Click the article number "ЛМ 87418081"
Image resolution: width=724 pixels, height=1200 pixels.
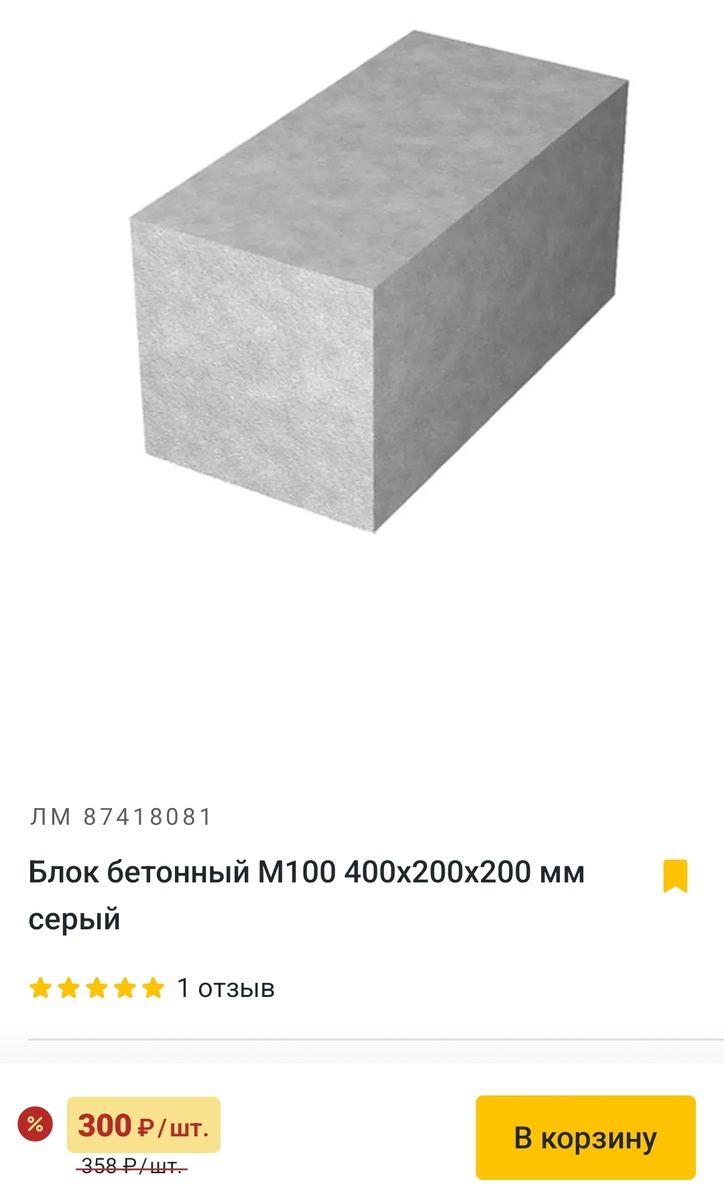pyautogui.click(x=118, y=815)
